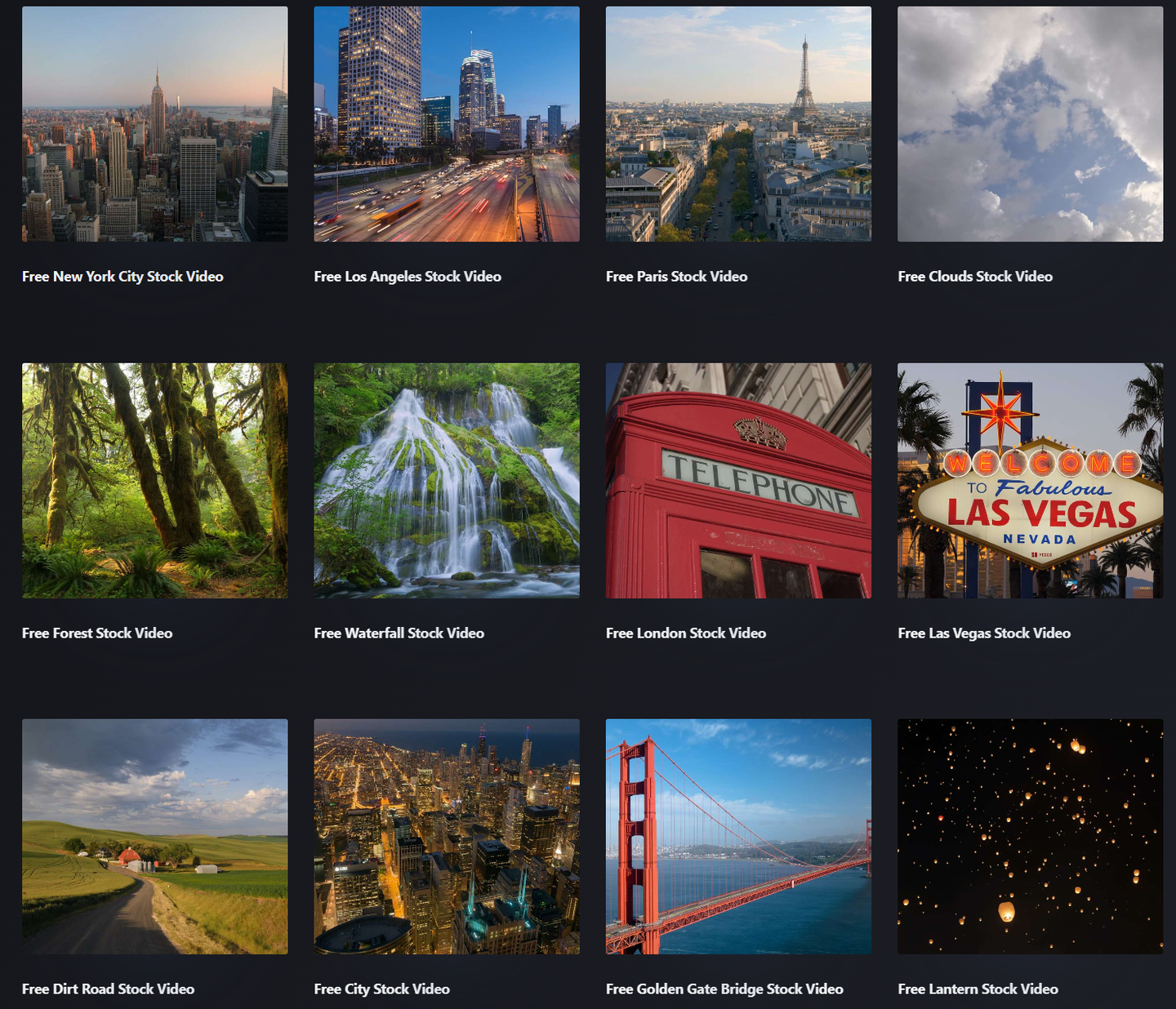Open the Waterfall stock video tile
Image resolution: width=1176 pixels, height=1009 pixels.
pos(447,480)
